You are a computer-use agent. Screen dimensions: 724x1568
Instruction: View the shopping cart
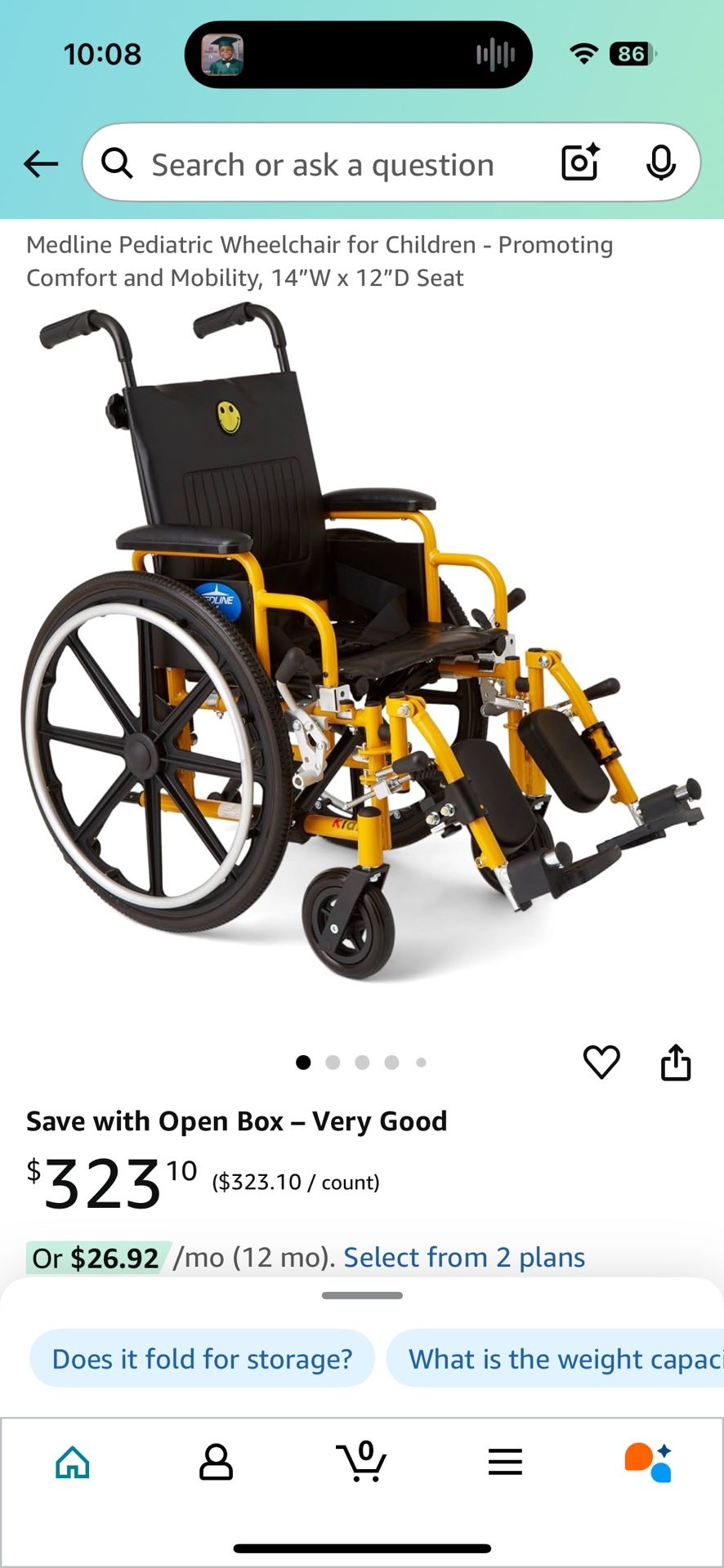[x=361, y=1462]
